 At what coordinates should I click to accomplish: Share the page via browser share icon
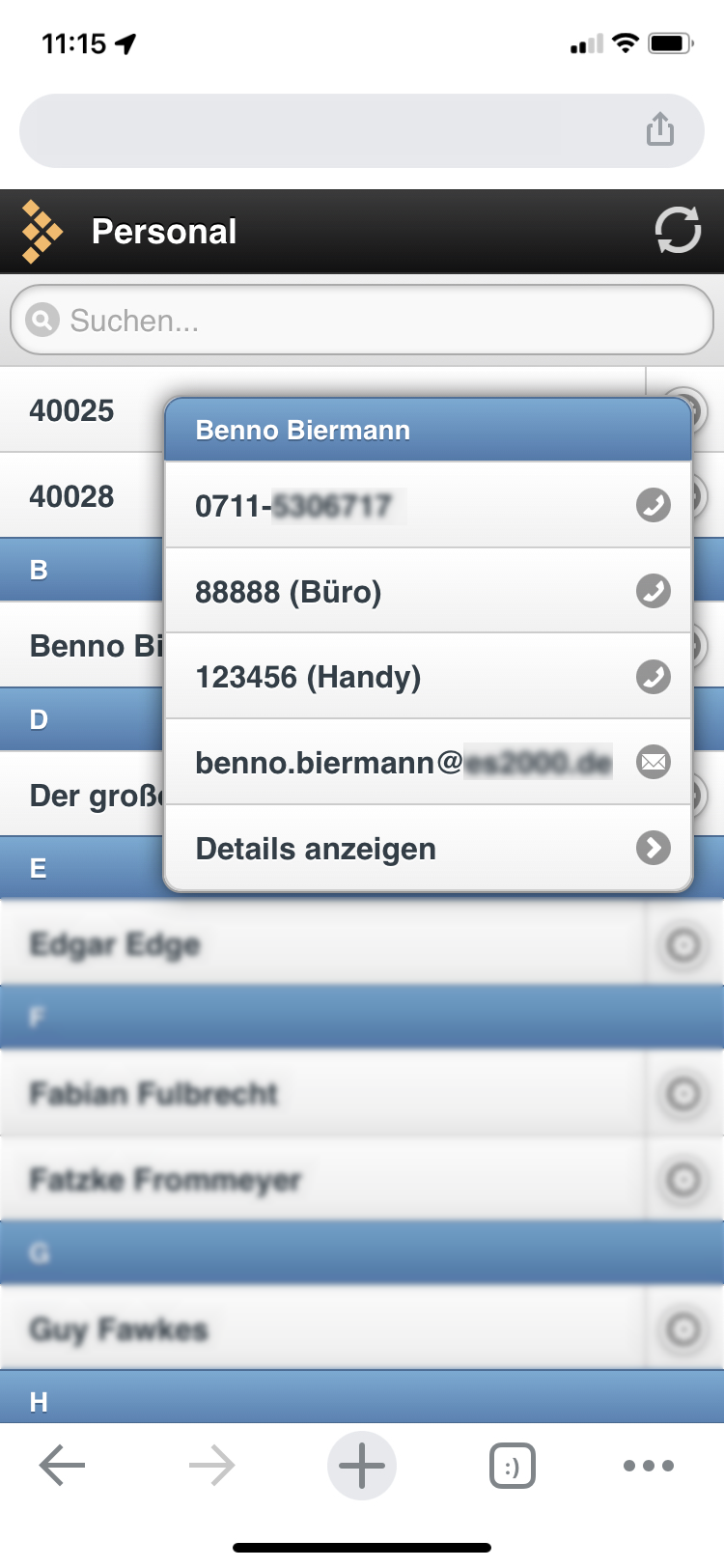(x=660, y=129)
